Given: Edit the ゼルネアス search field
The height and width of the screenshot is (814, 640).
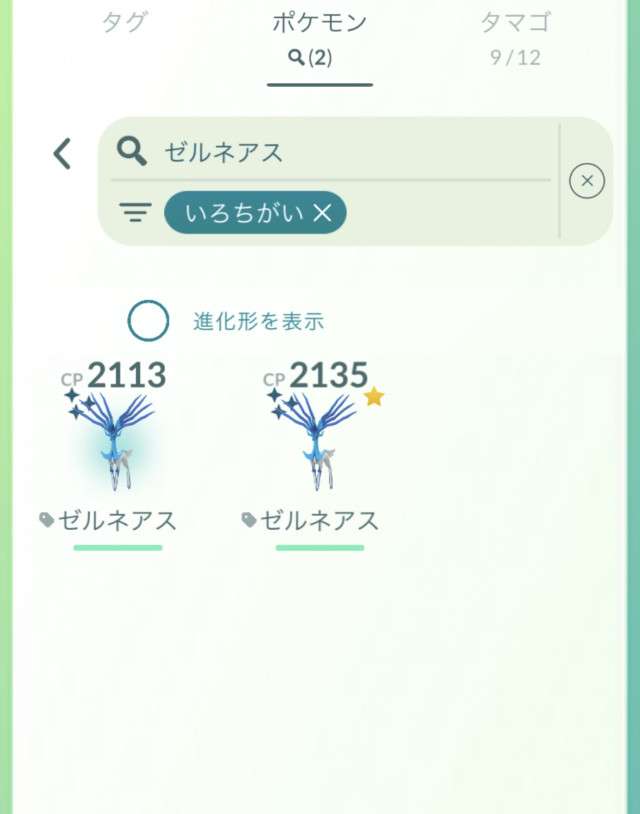Looking at the screenshot, I should [x=340, y=152].
